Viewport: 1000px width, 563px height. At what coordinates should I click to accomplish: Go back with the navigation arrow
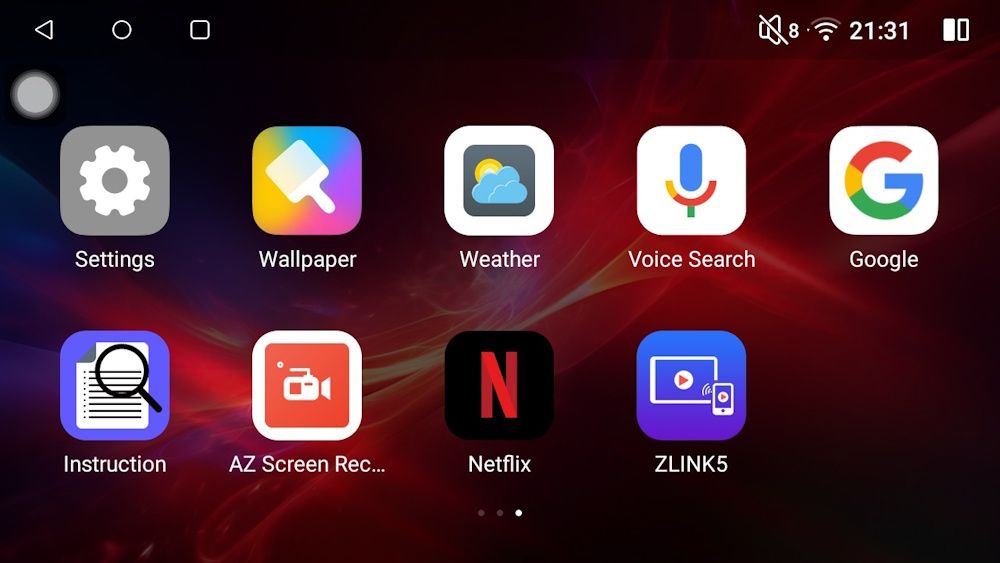pyautogui.click(x=43, y=30)
